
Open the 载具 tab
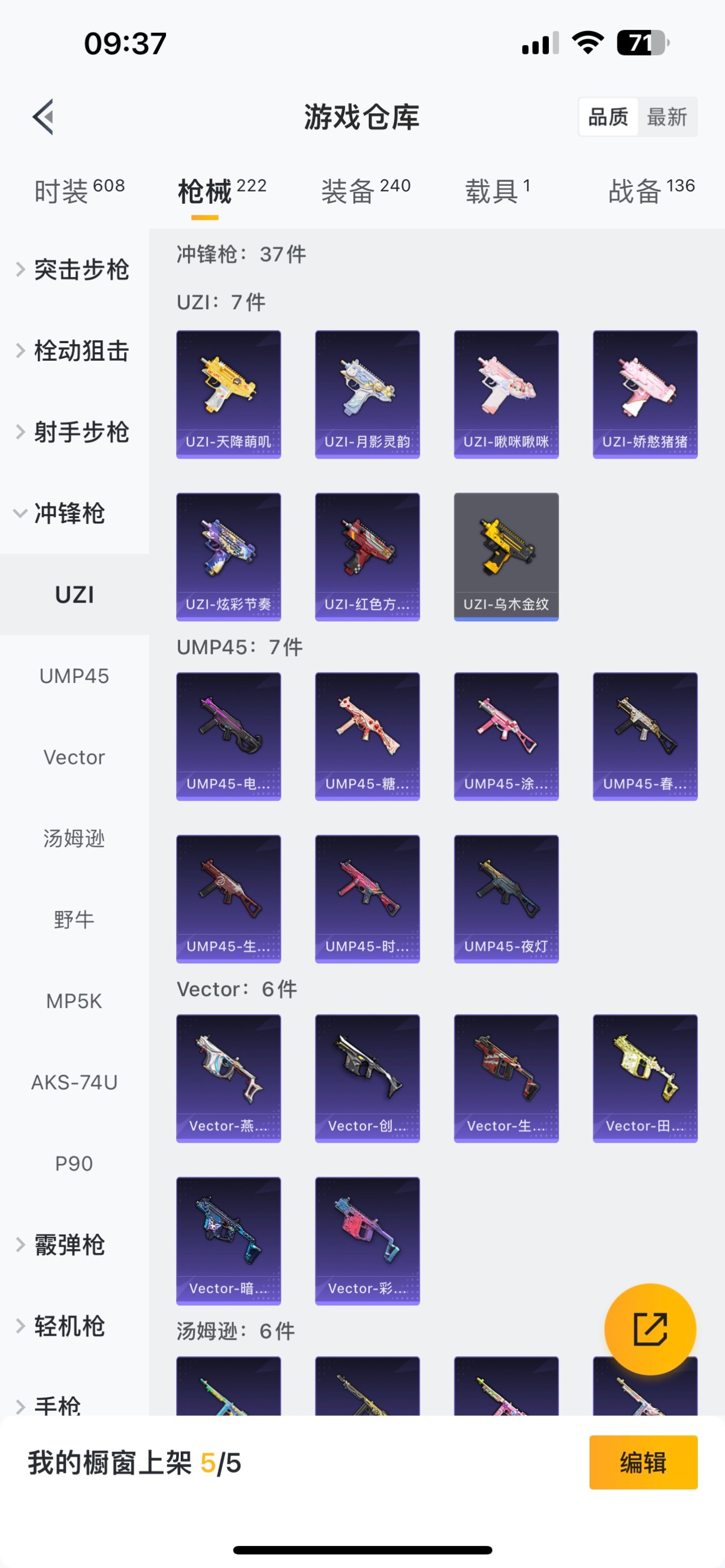[x=497, y=190]
